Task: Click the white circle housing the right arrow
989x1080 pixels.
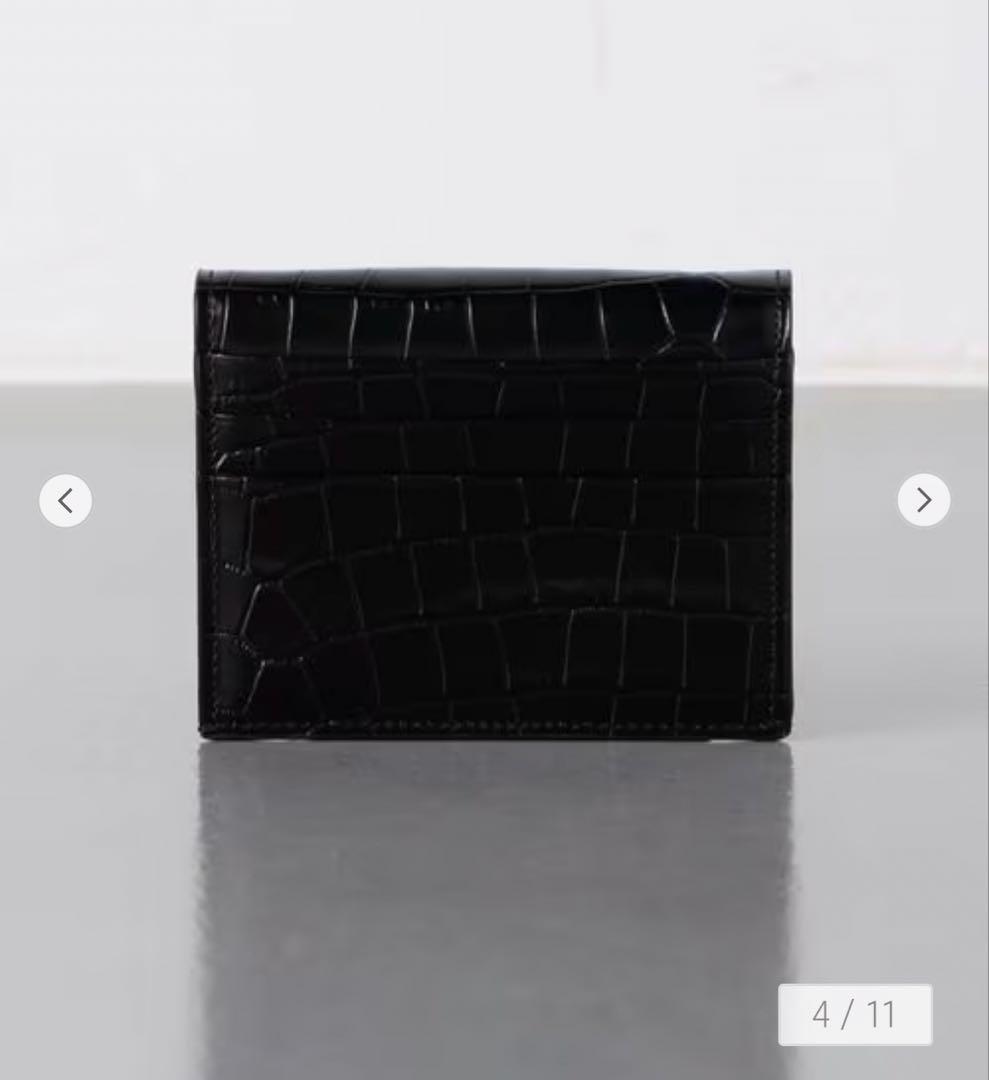Action: click(x=923, y=500)
